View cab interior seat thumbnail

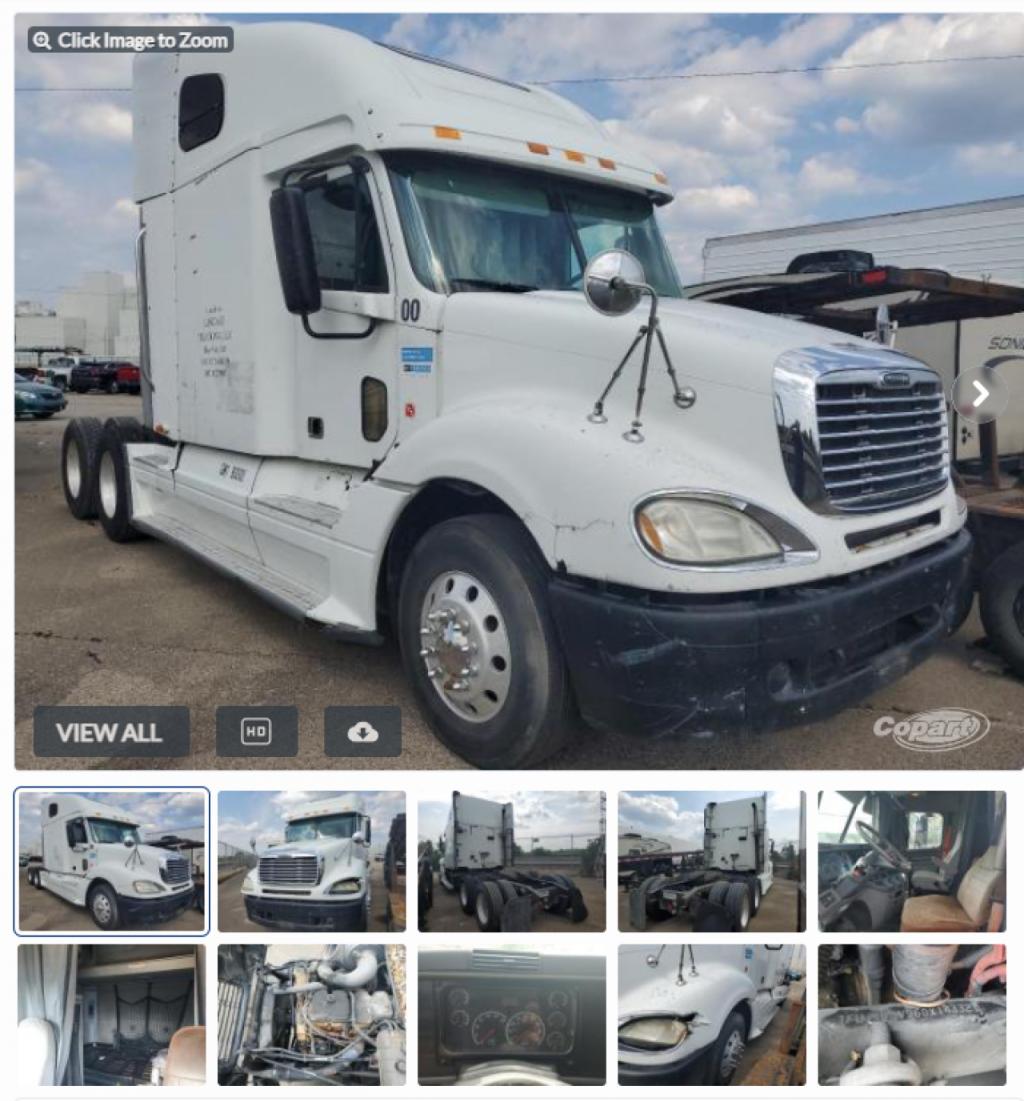point(912,861)
